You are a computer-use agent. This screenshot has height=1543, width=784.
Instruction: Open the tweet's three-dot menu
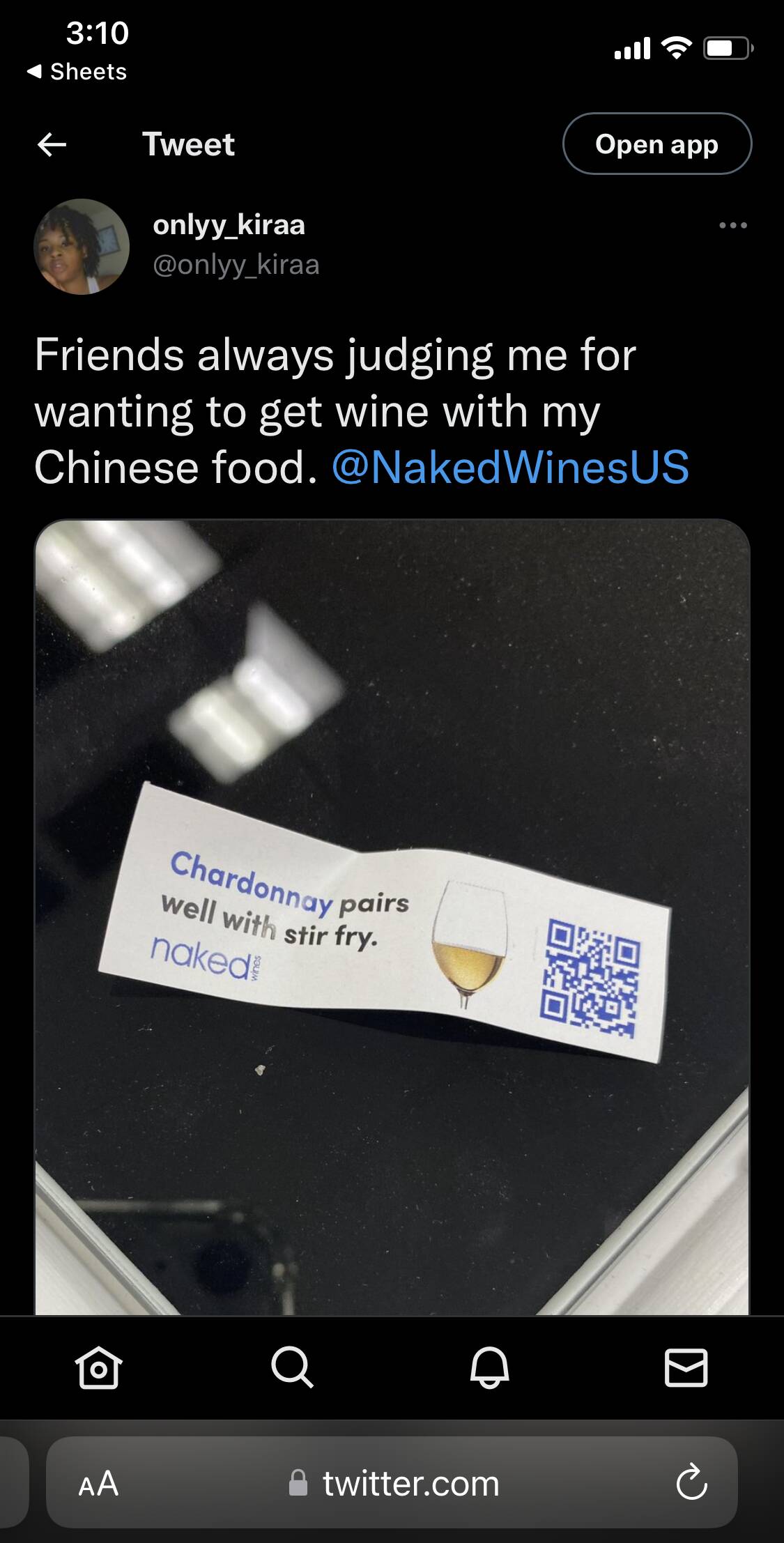733,226
